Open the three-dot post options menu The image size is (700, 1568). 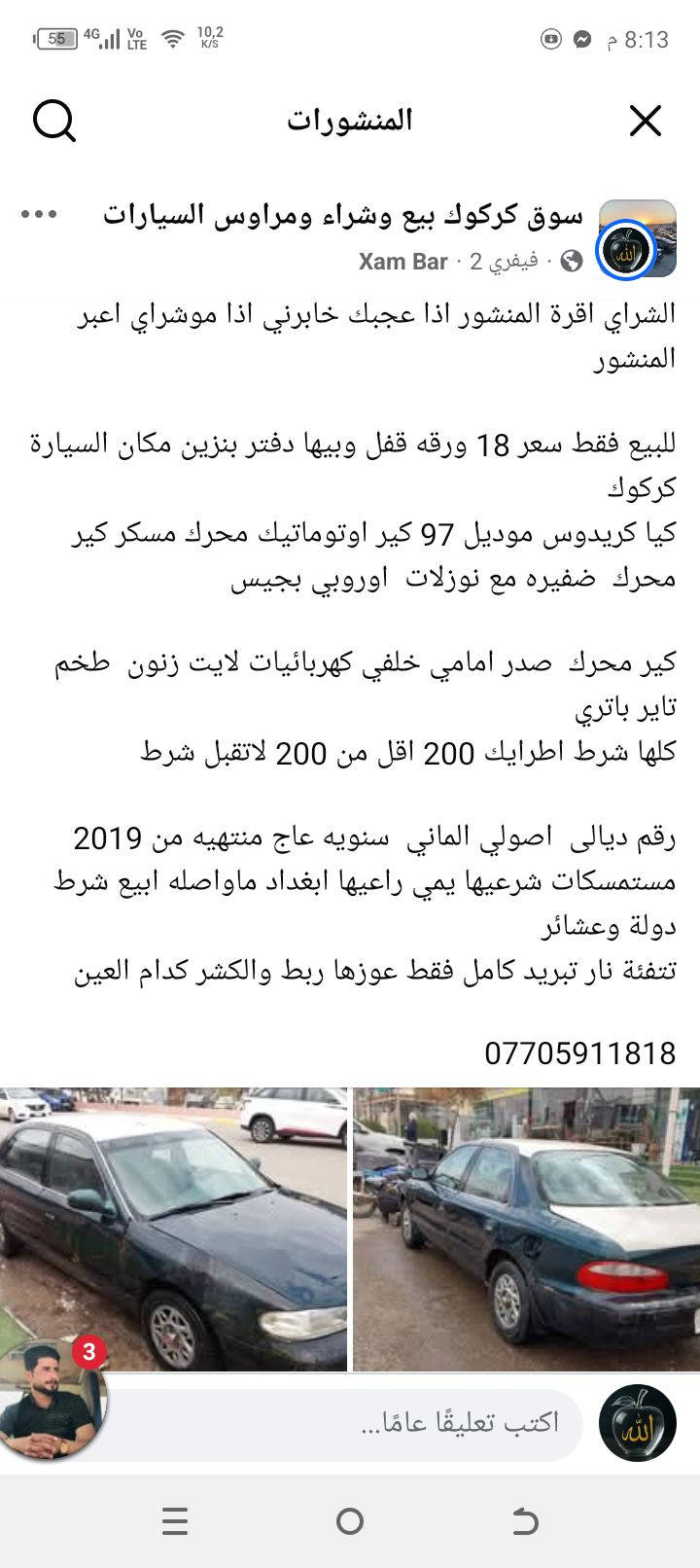pyautogui.click(x=39, y=215)
